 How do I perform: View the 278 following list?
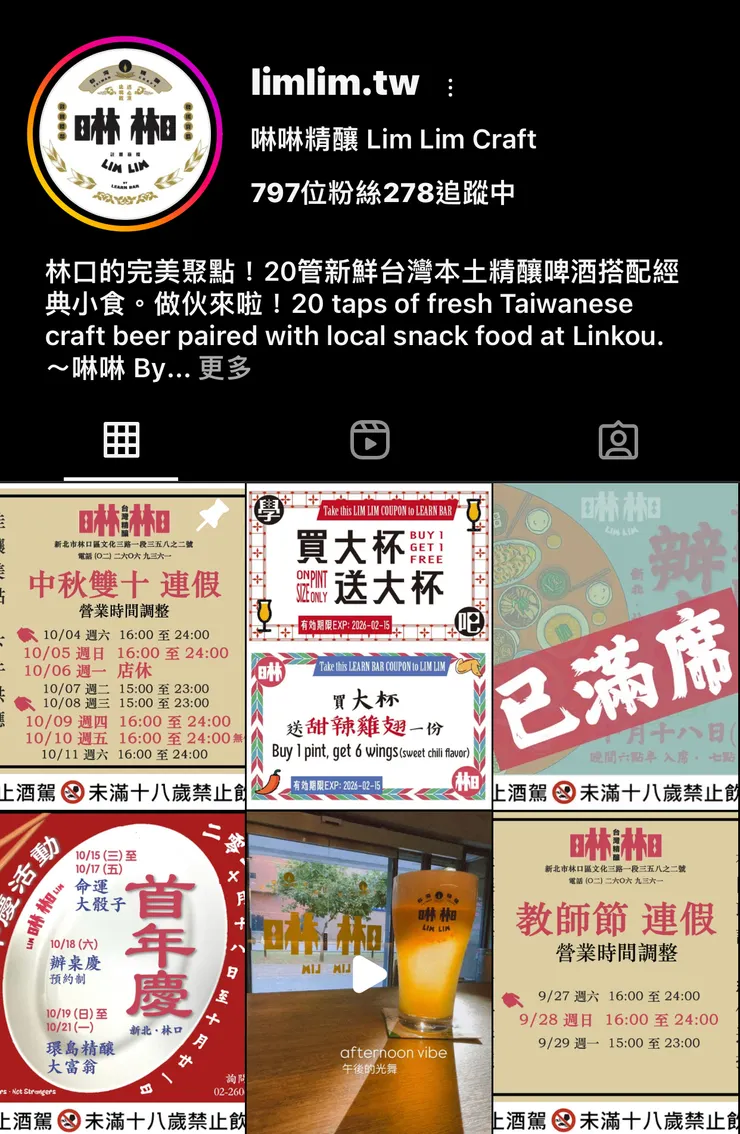449,192
